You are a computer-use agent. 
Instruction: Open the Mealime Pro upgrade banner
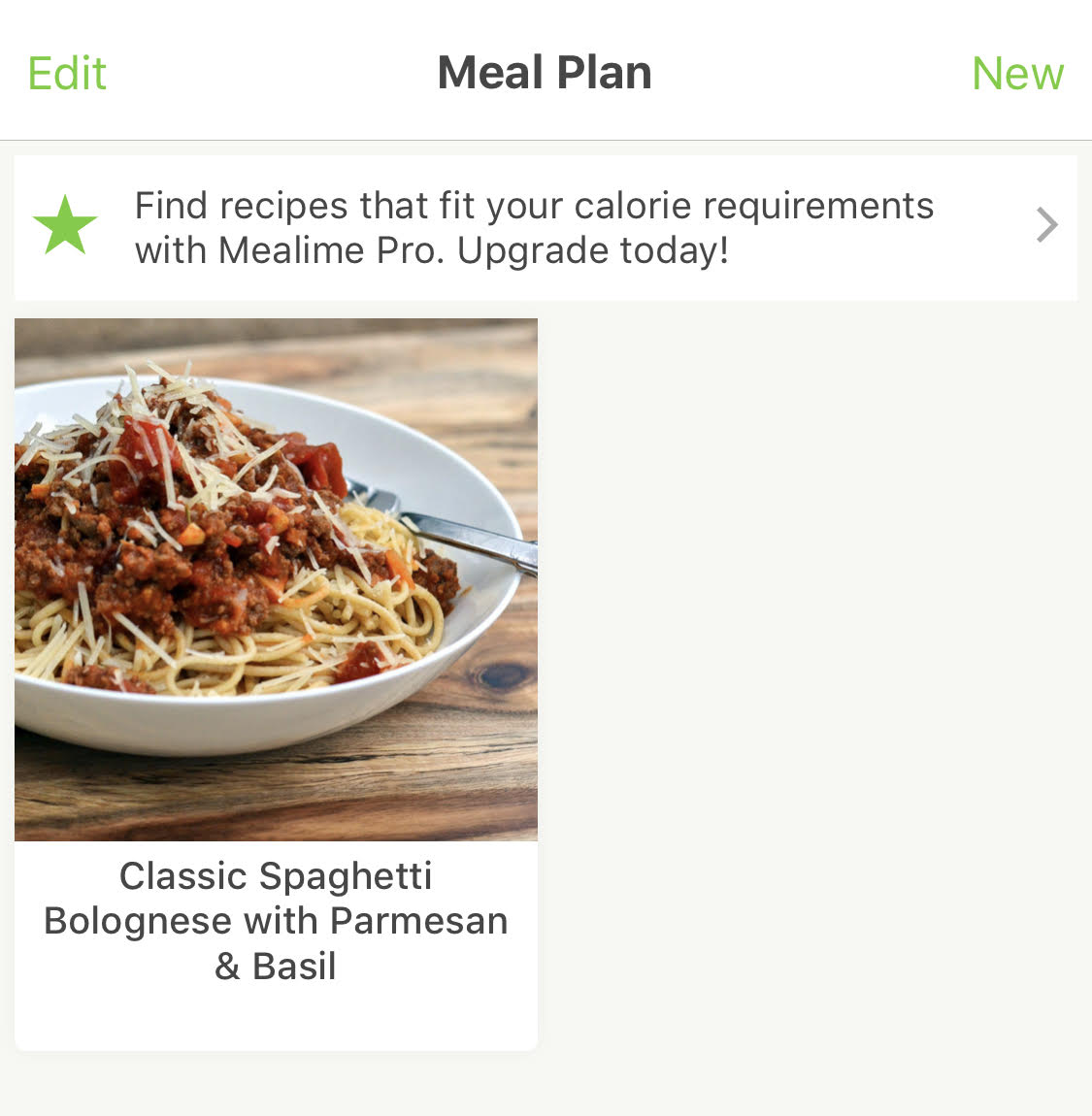545,228
